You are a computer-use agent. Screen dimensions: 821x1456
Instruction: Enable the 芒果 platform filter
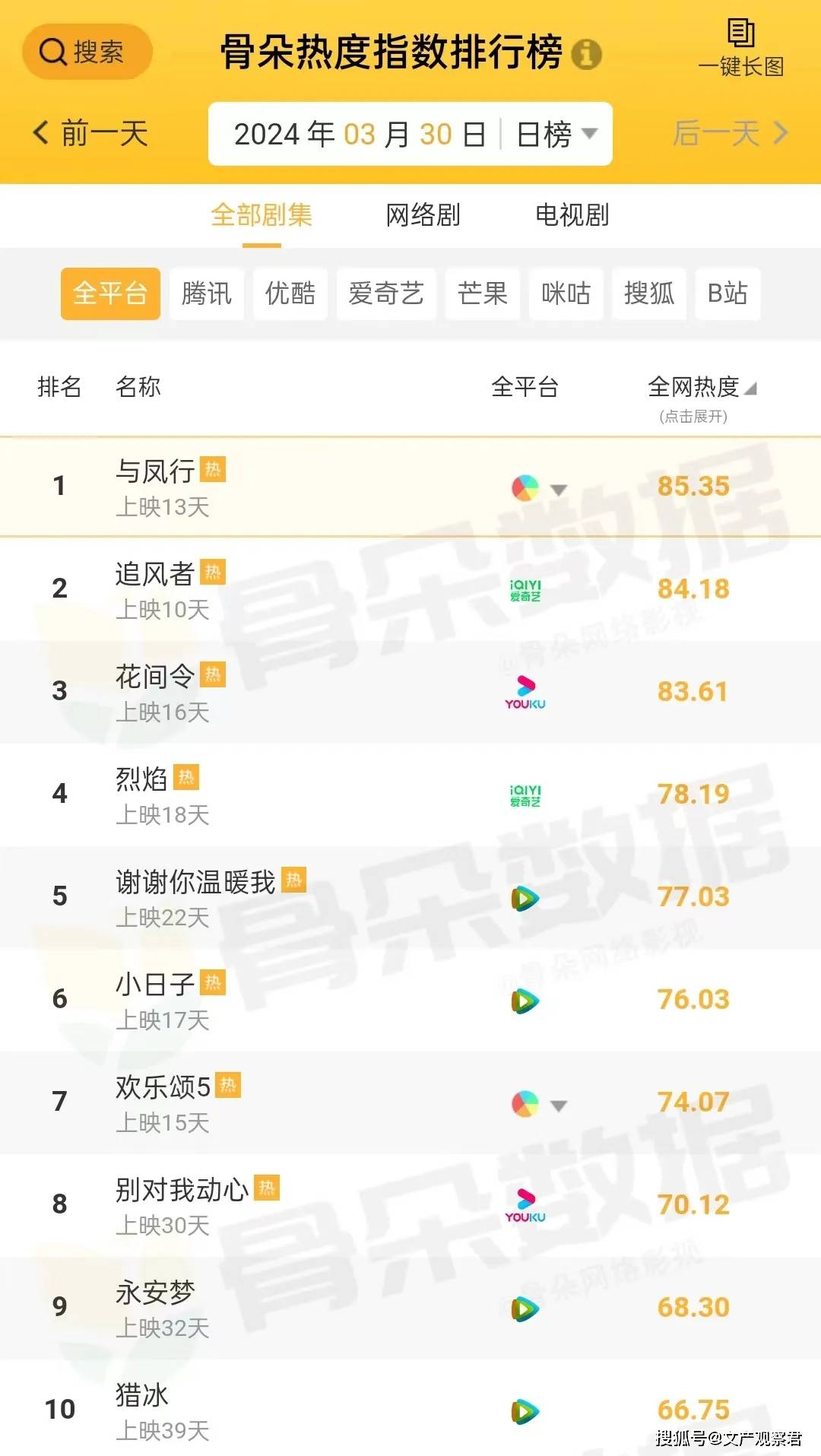pos(482,295)
